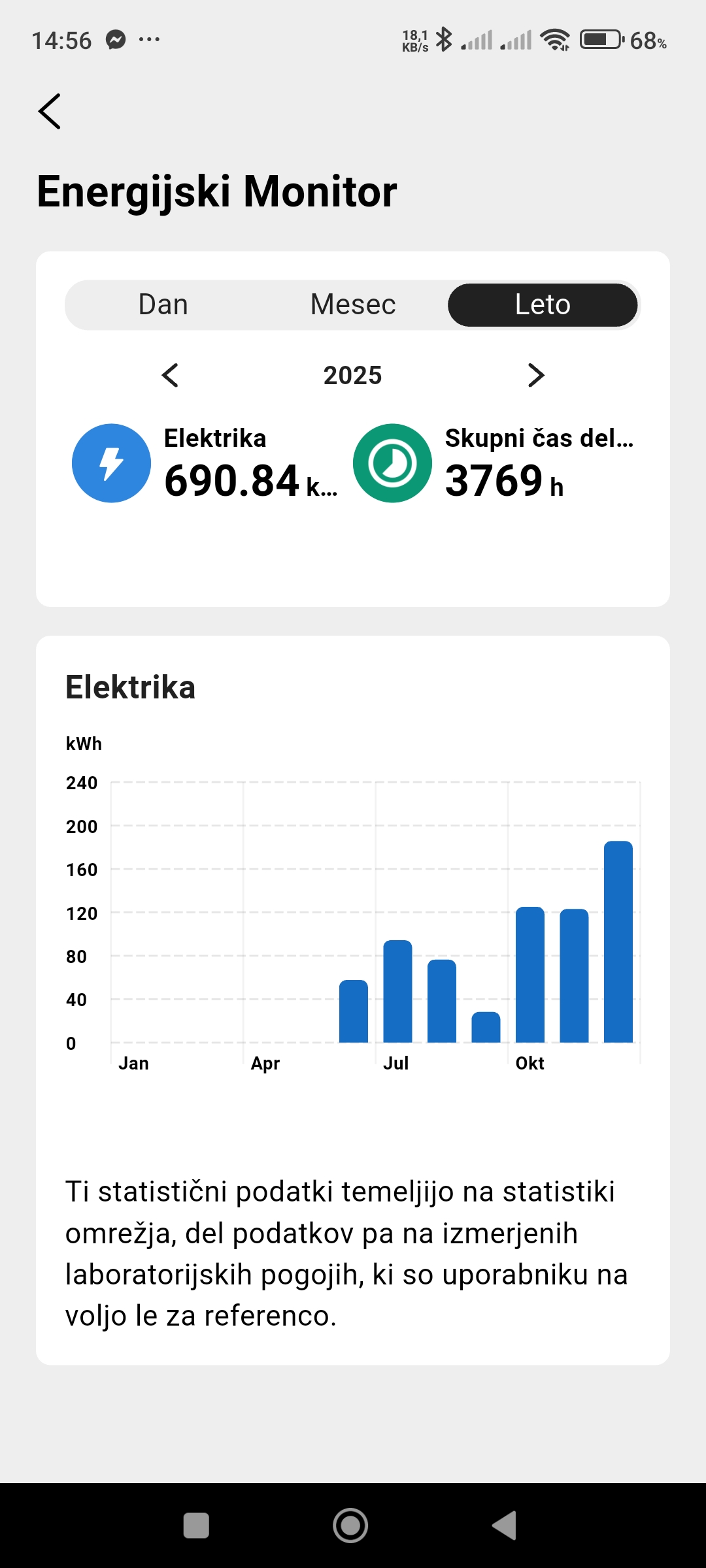Select the Leto tab
This screenshot has height=1568, width=706.
coord(543,305)
